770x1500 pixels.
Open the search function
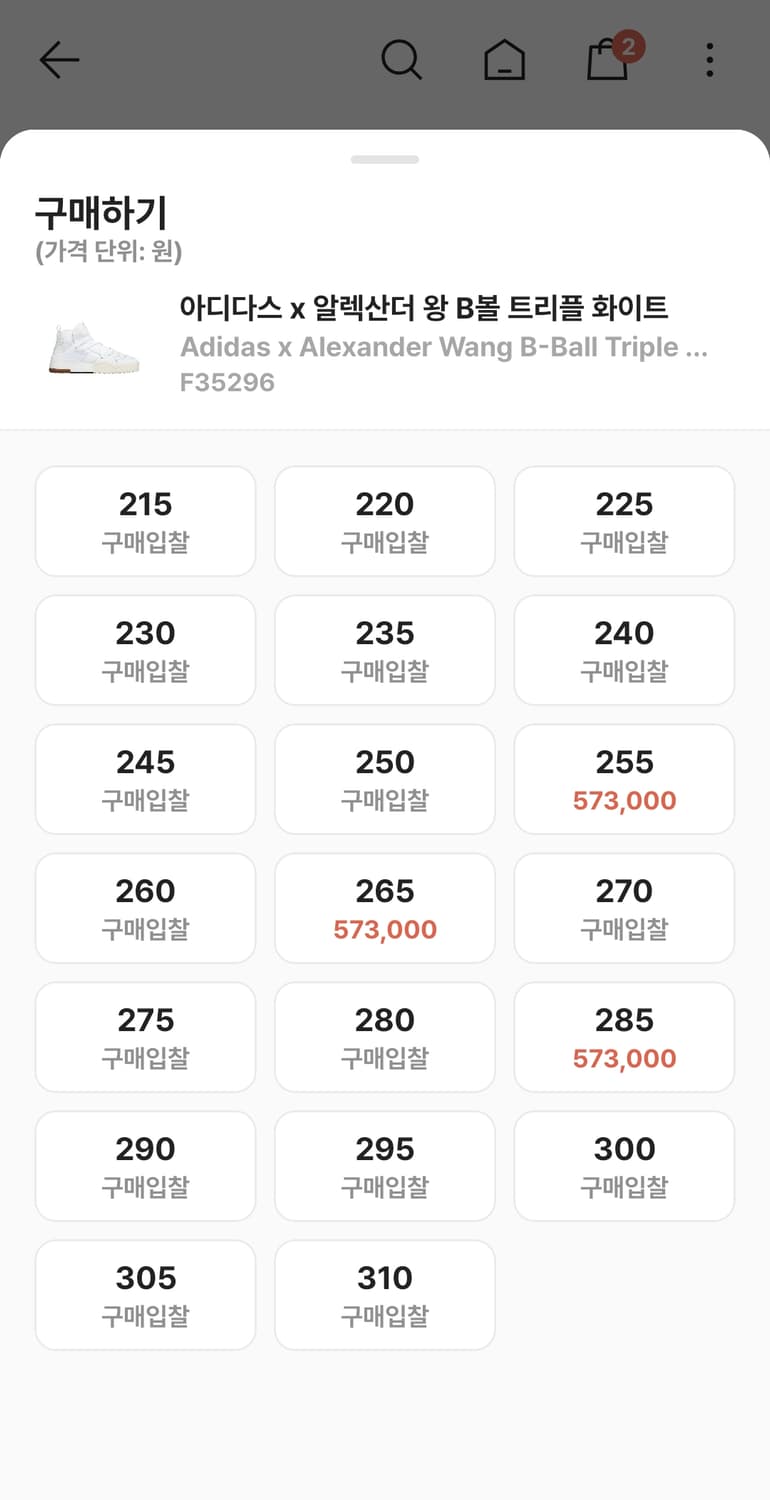tap(403, 60)
